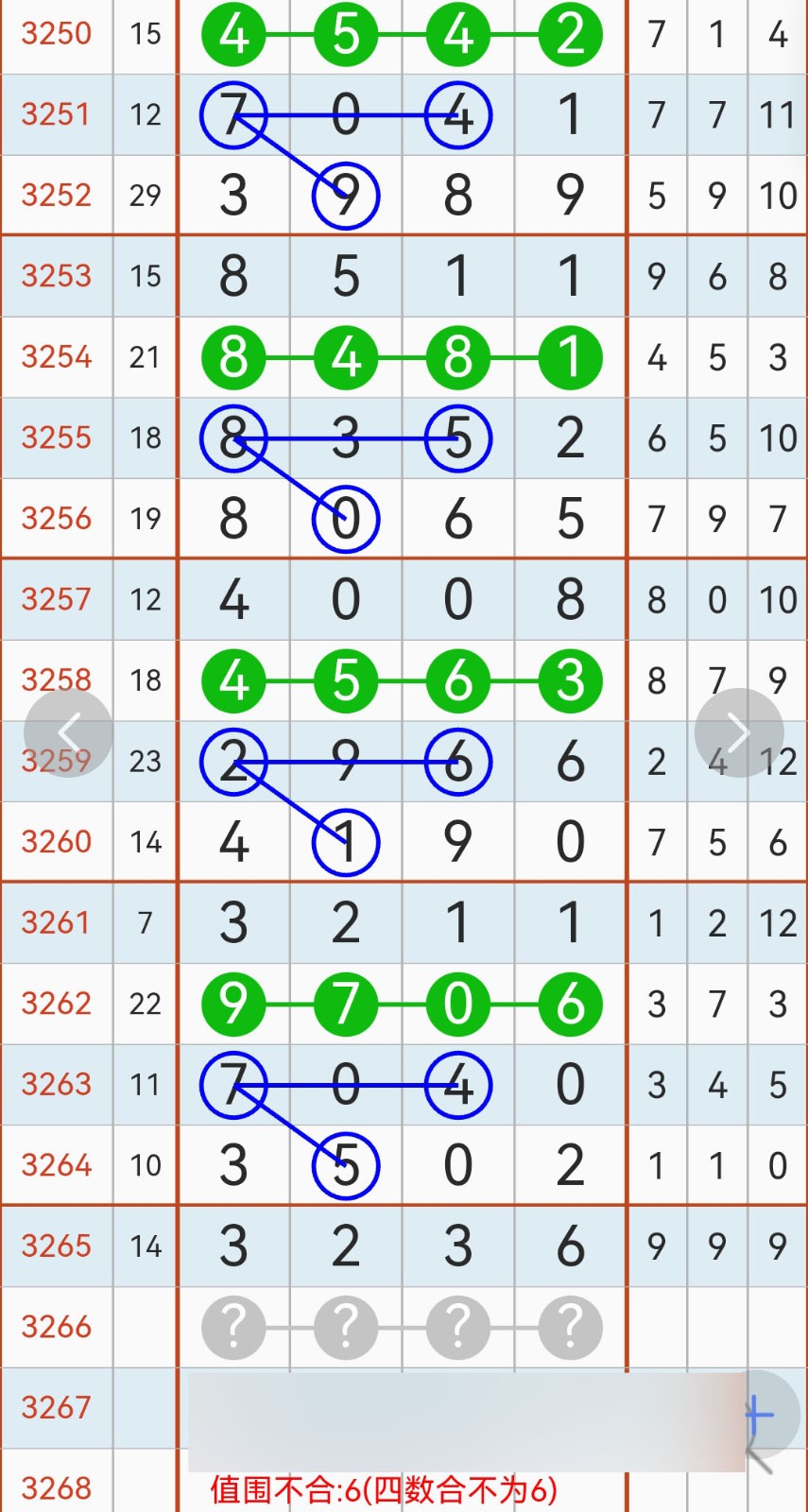Click the white blank area in row 3267
808x1512 pixels.
[x=425, y=1408]
